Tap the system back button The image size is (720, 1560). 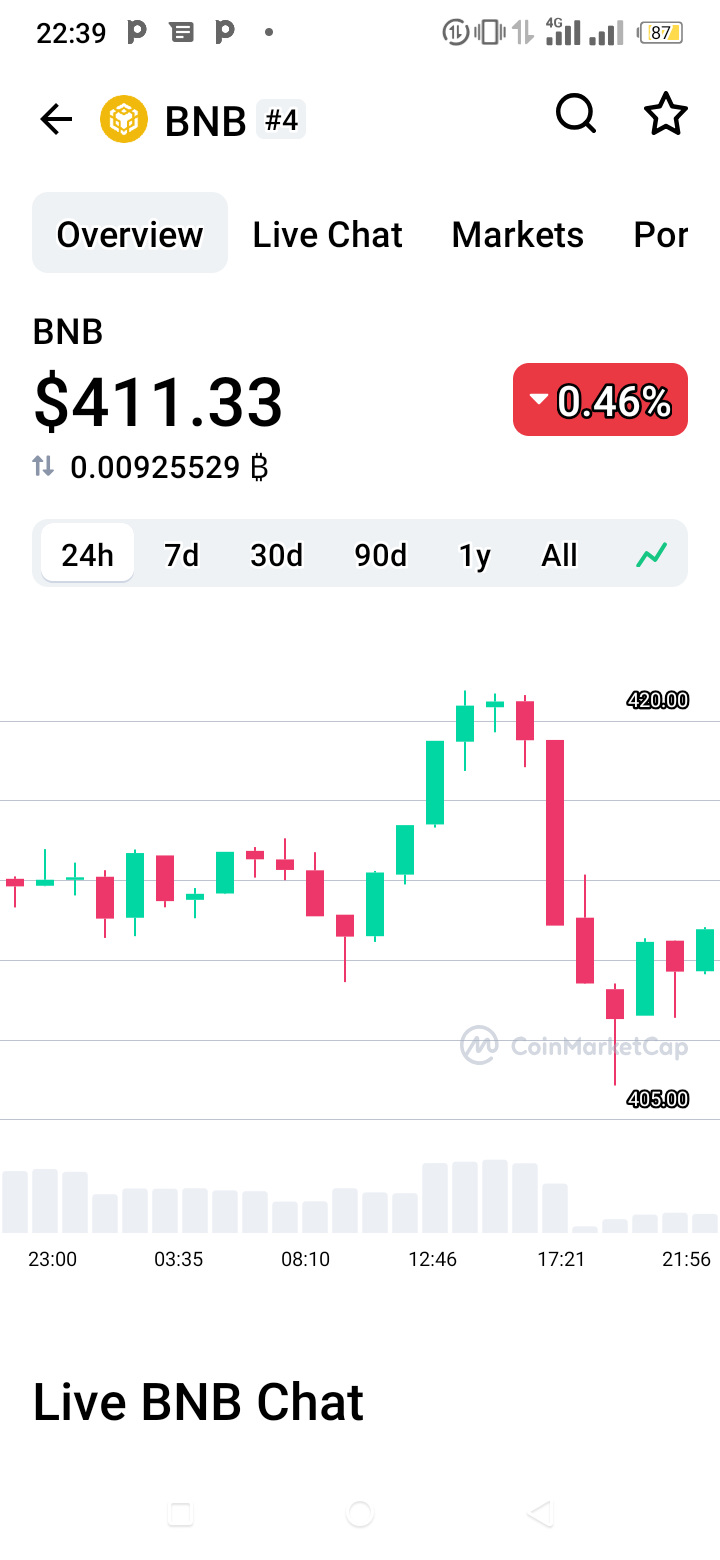(x=540, y=1514)
